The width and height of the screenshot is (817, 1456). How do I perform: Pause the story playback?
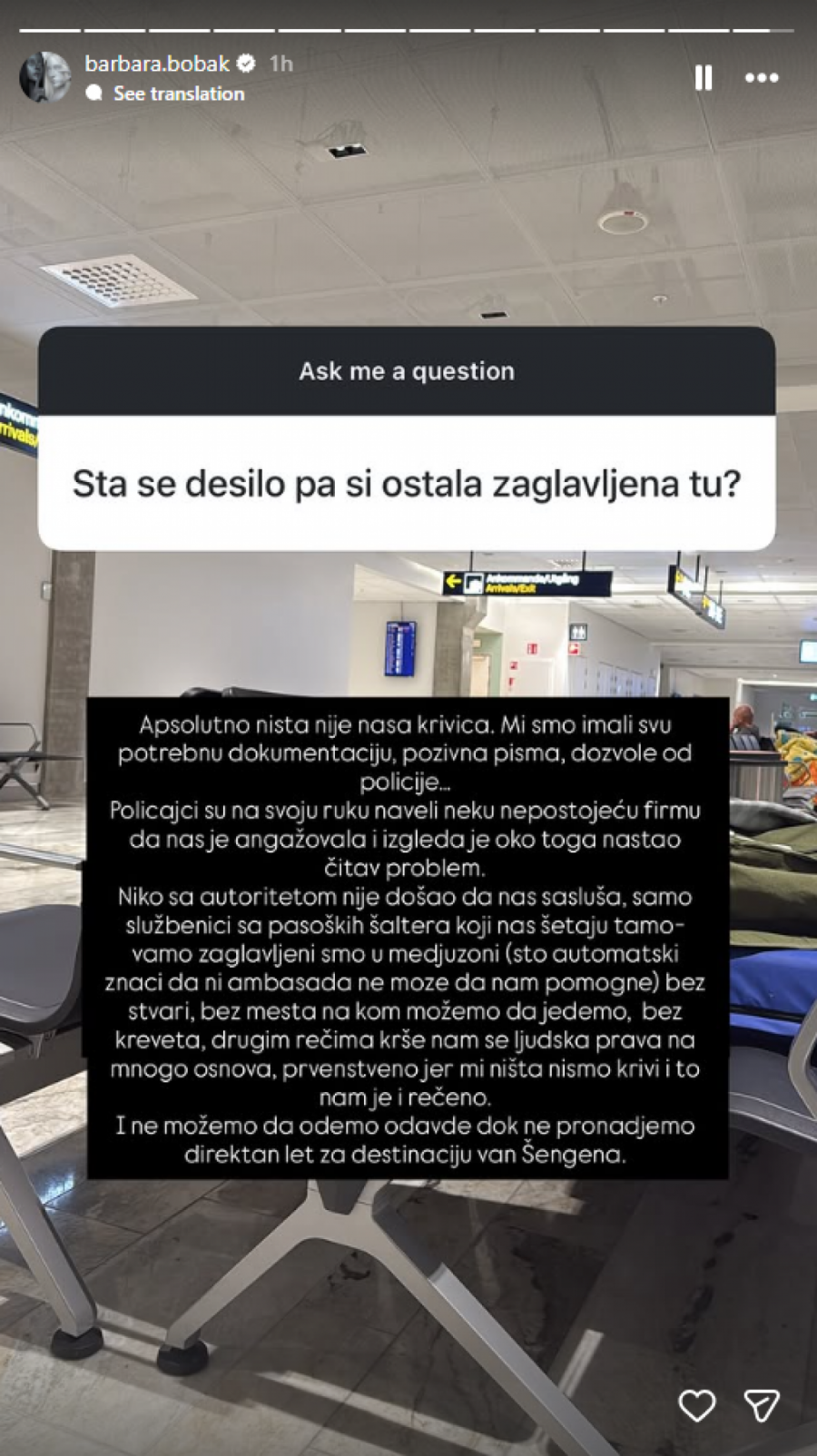click(x=704, y=78)
